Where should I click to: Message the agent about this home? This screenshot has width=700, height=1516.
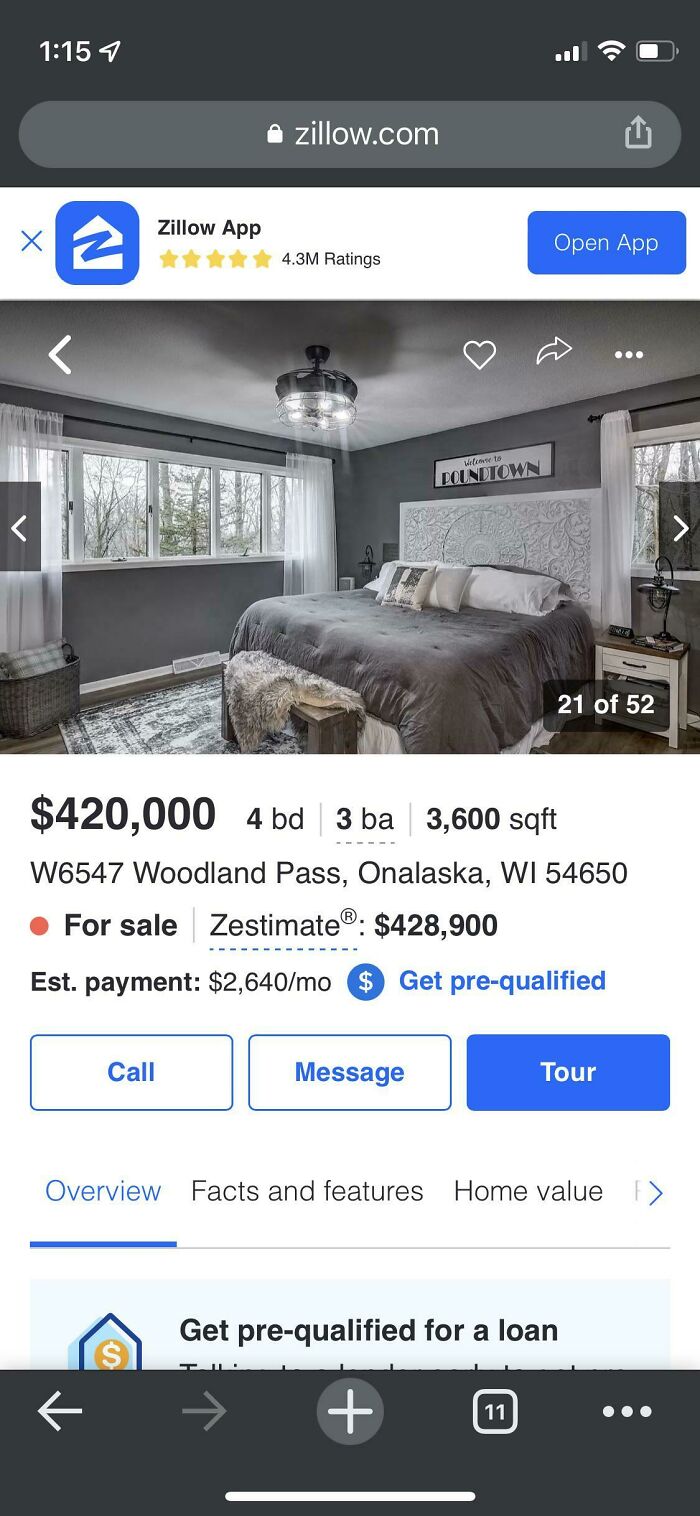pos(349,1072)
